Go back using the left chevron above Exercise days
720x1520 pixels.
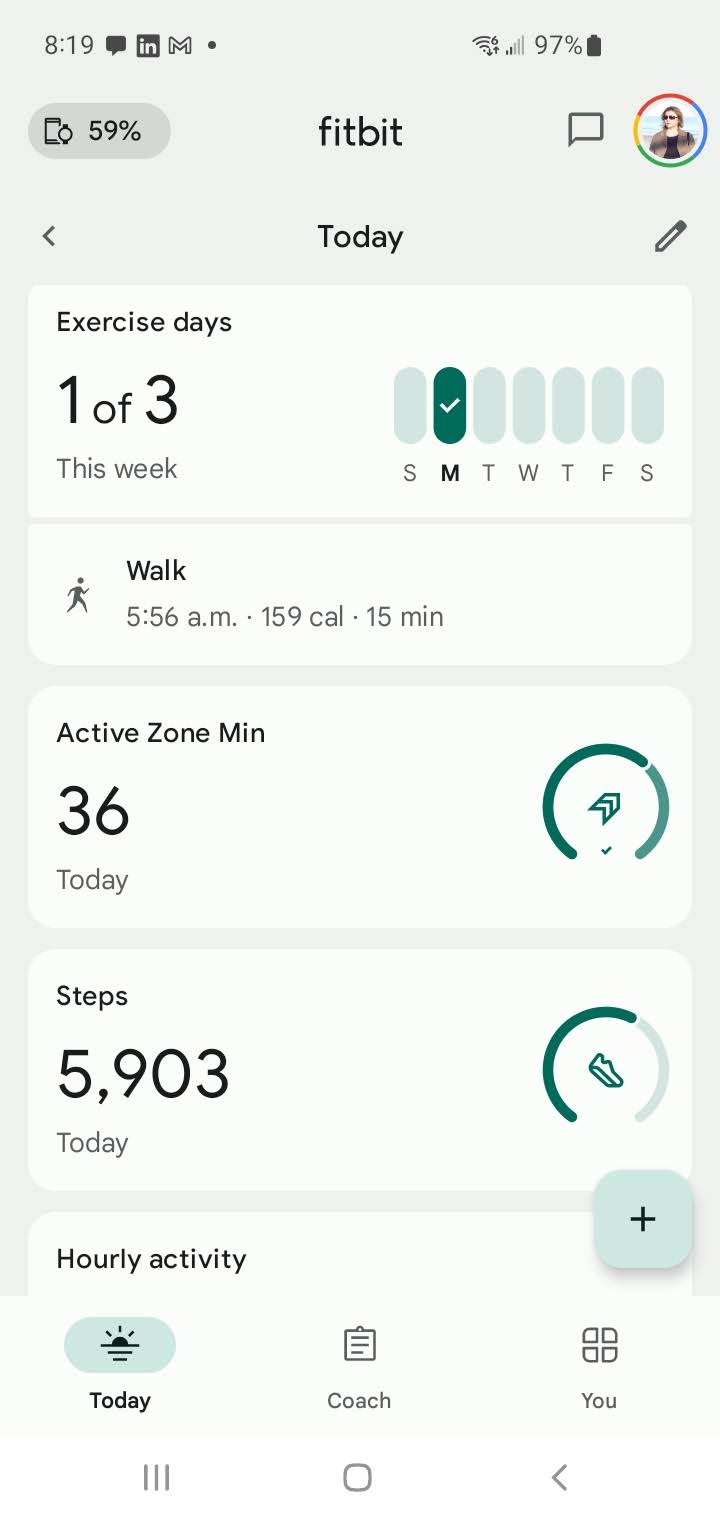click(x=48, y=236)
